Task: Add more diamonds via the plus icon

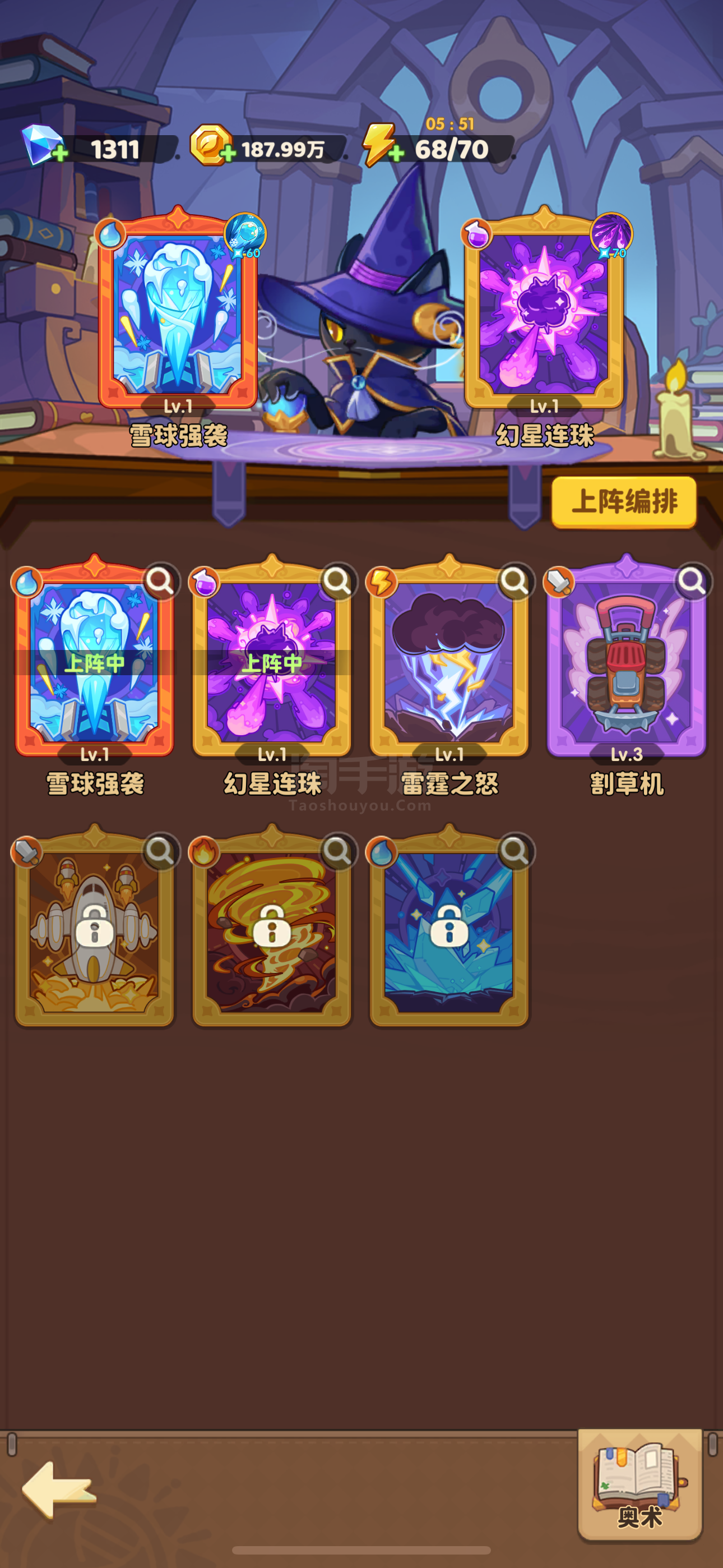Action: (61, 153)
